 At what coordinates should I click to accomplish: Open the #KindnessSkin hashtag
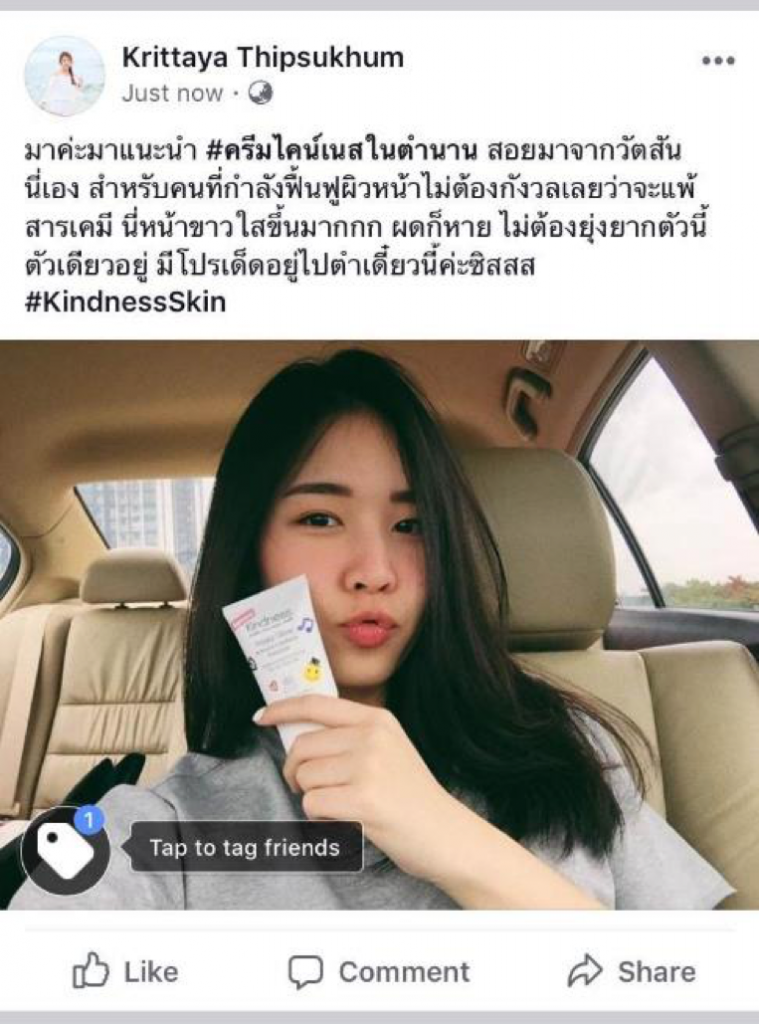pos(125,302)
